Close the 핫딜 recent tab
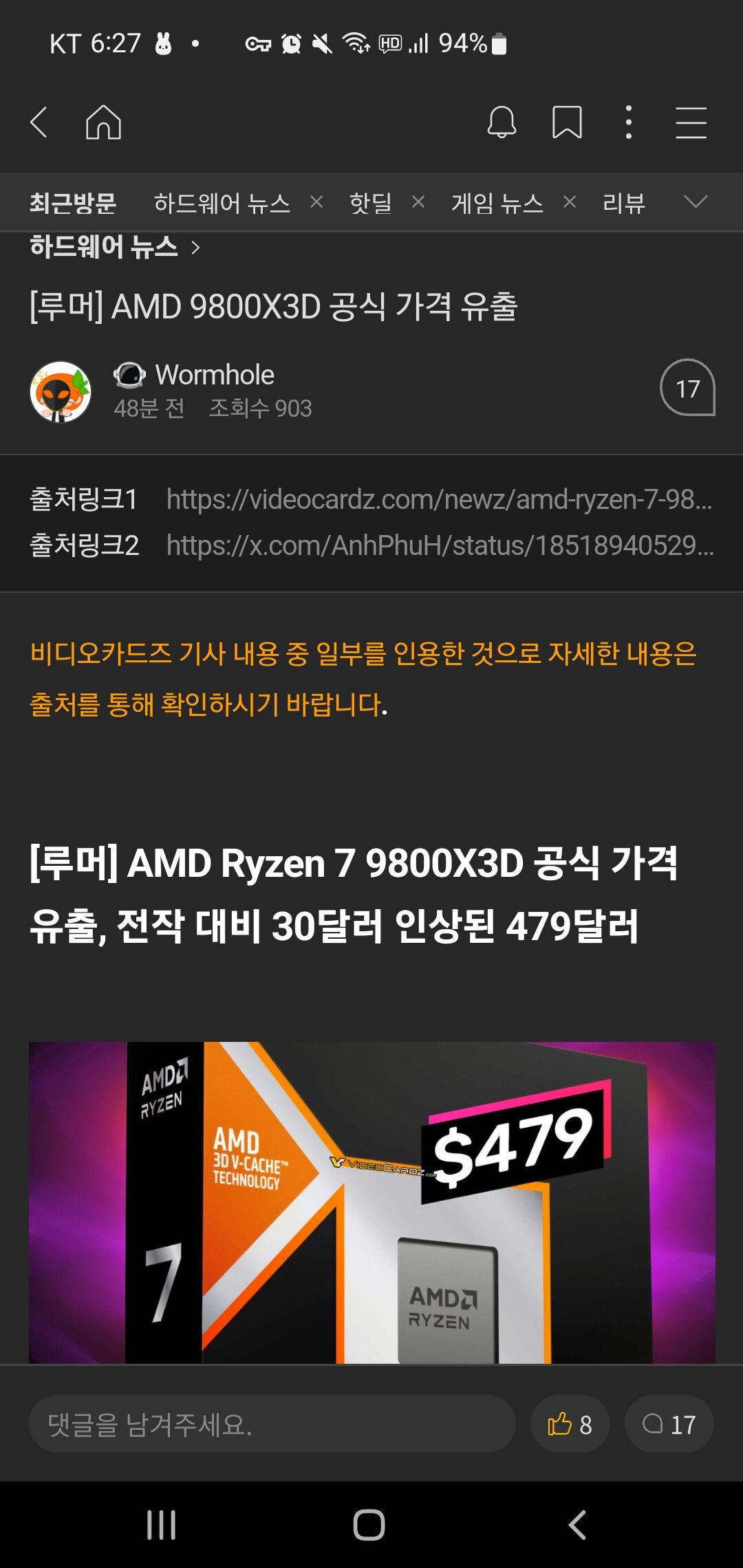743x1568 pixels. point(418,202)
